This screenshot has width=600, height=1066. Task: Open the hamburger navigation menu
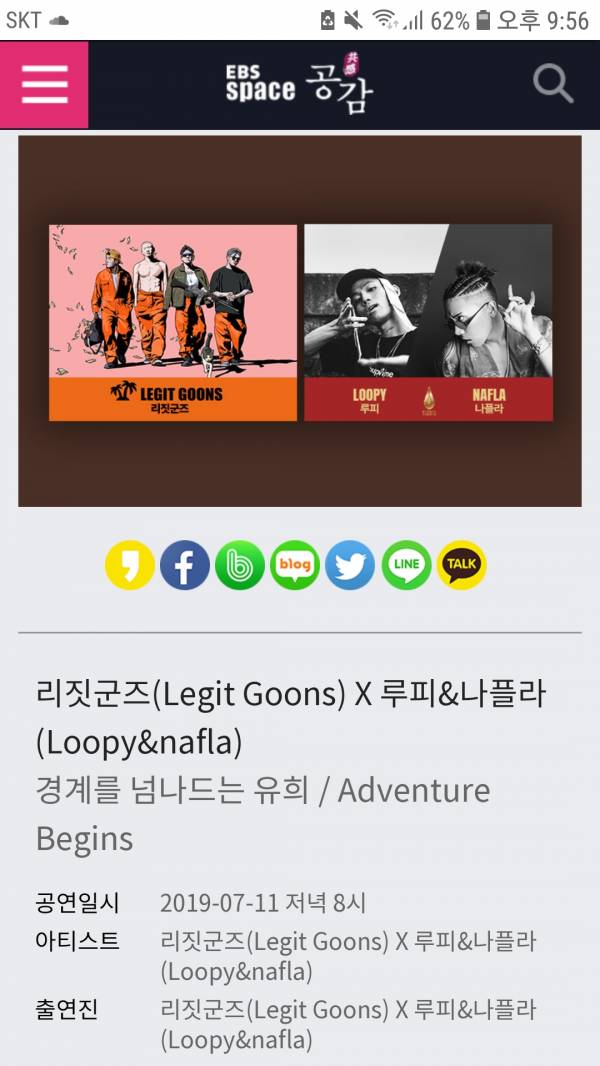44,84
